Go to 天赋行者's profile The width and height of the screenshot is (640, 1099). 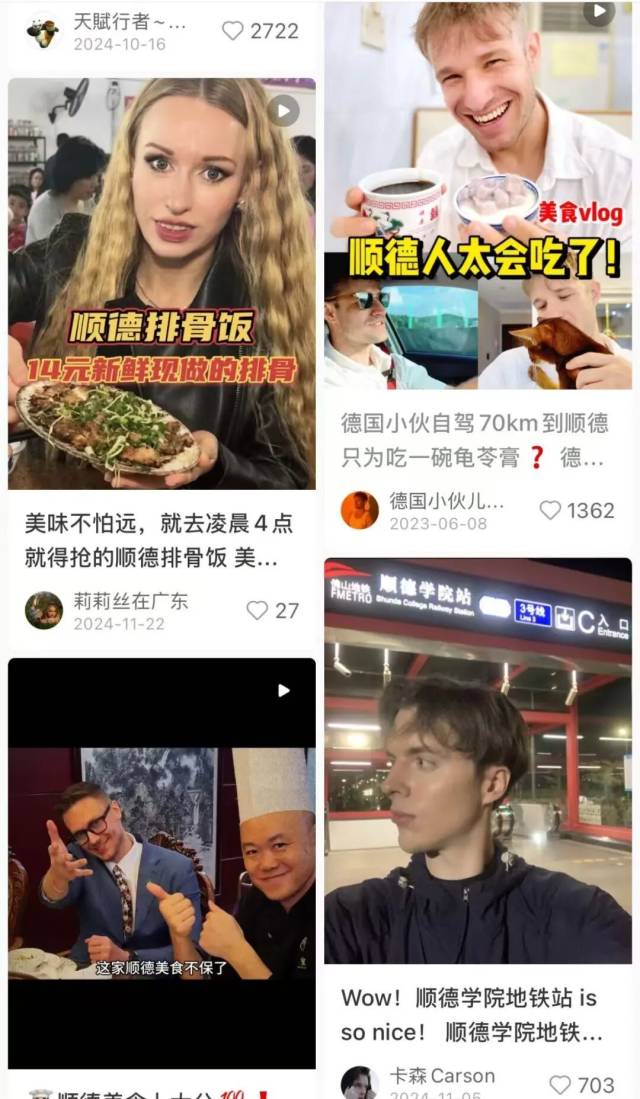pos(42,31)
